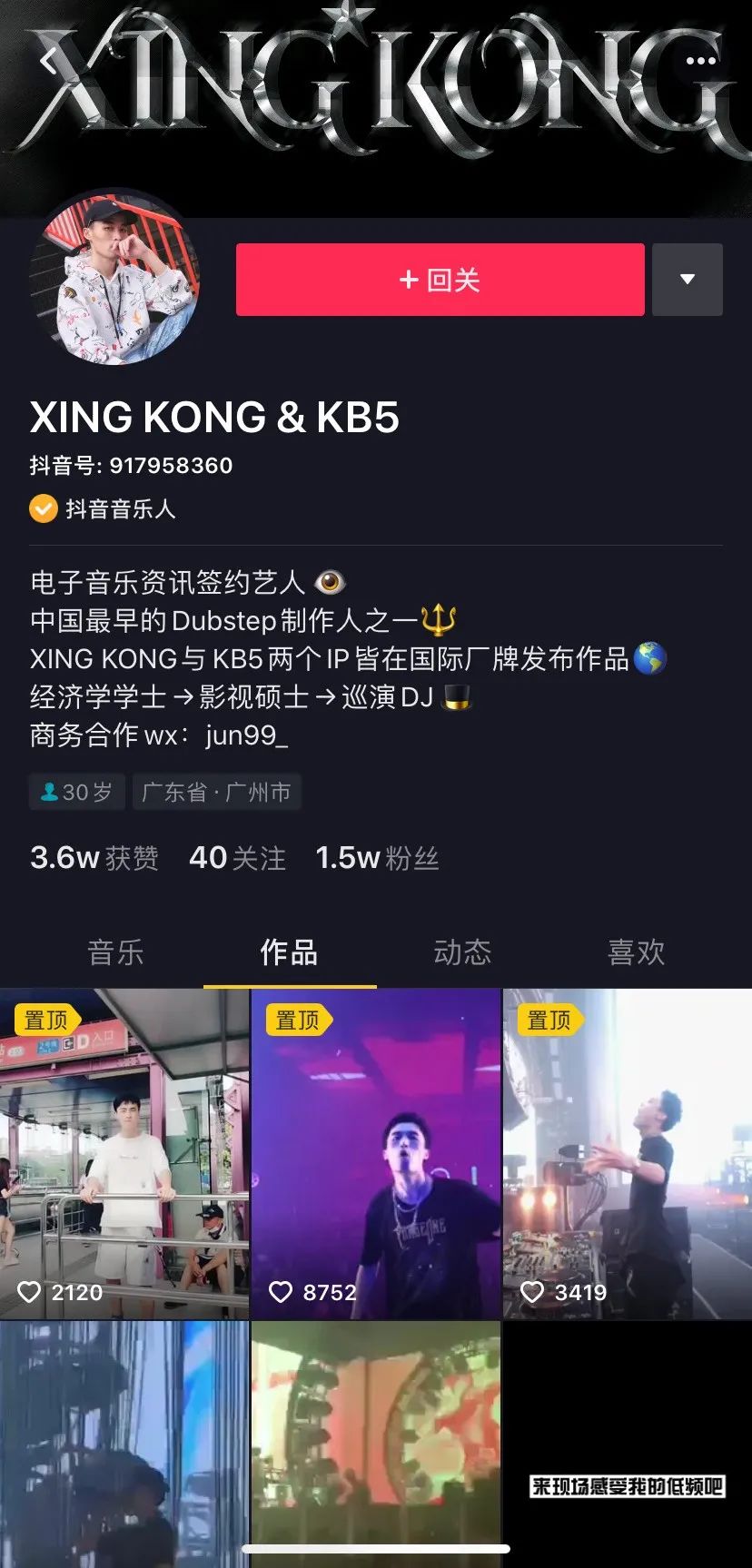Switch to the 动态 tab
This screenshot has width=752, height=1568.
pyautogui.click(x=462, y=952)
